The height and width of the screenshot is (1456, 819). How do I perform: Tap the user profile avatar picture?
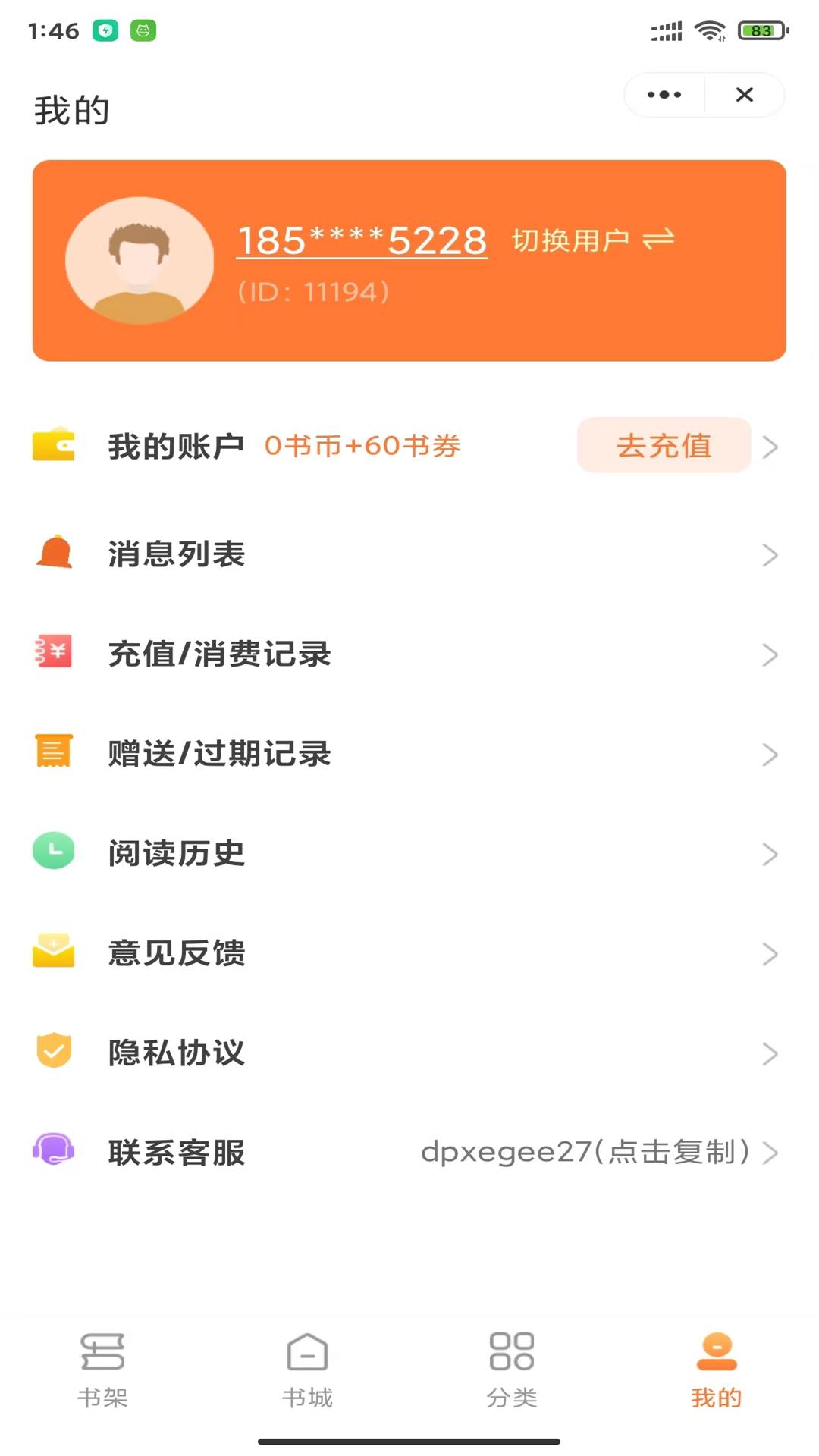point(140,260)
